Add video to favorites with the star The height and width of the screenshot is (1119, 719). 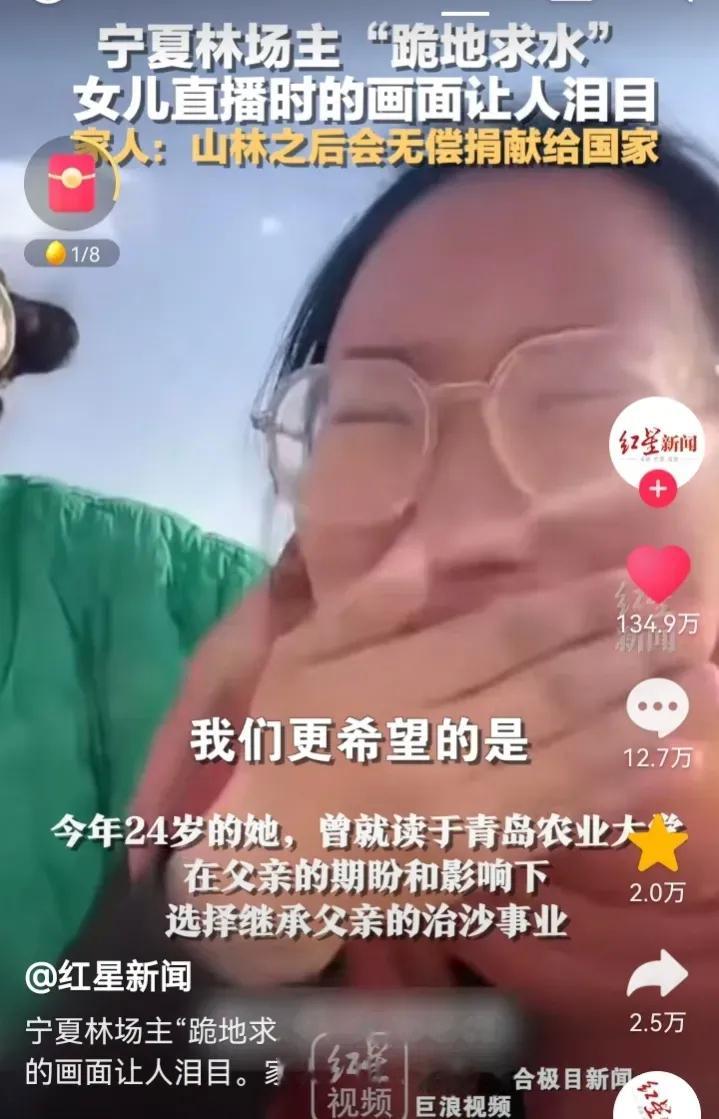657,843
